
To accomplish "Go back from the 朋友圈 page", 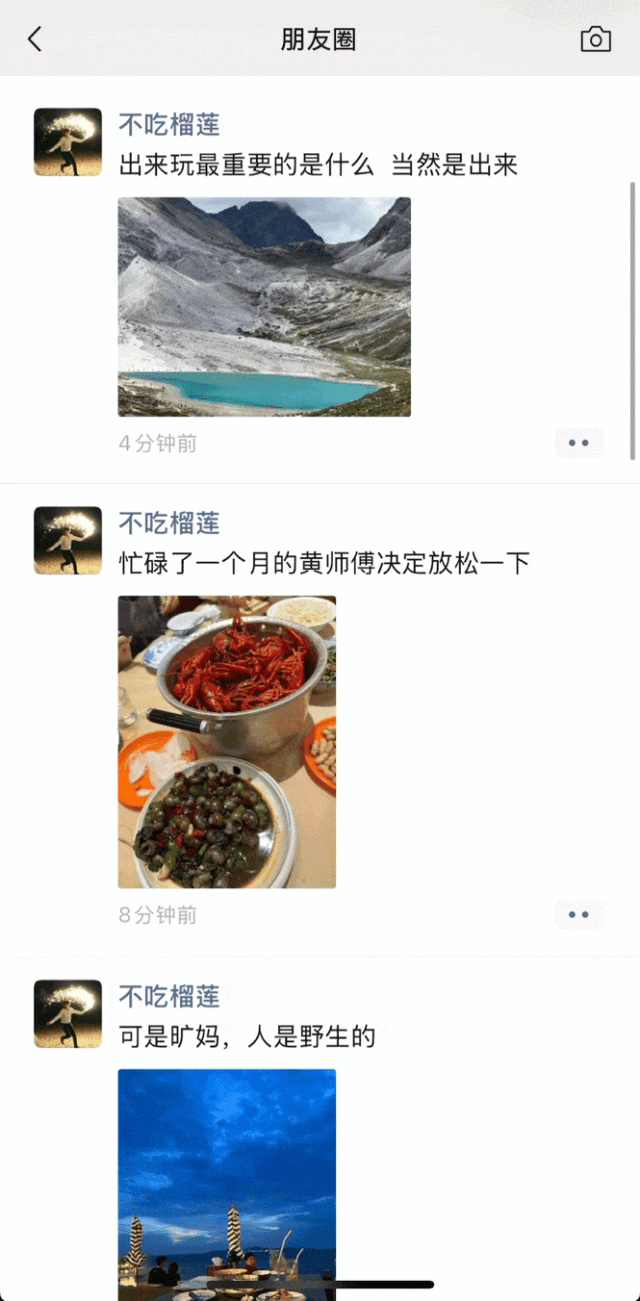I will click(35, 40).
